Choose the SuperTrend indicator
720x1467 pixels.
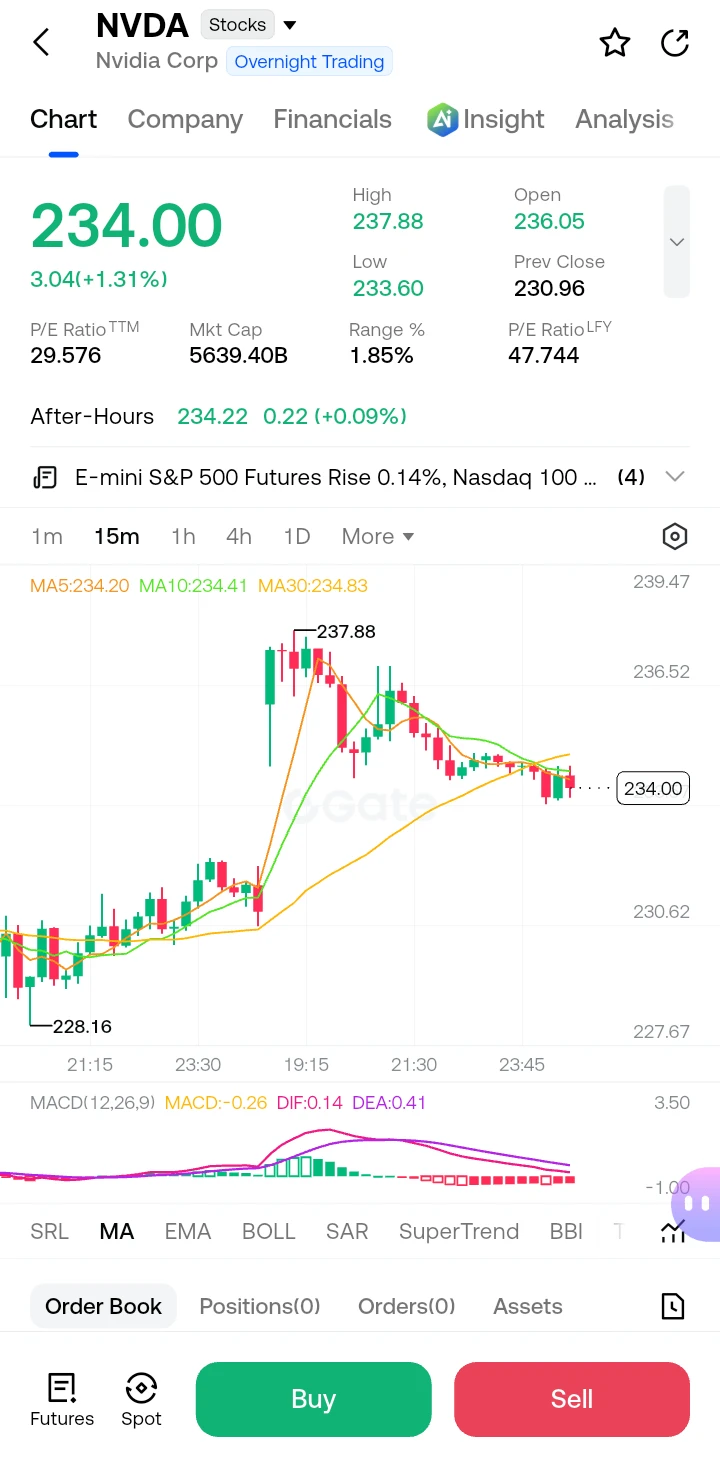pyautogui.click(x=459, y=1231)
